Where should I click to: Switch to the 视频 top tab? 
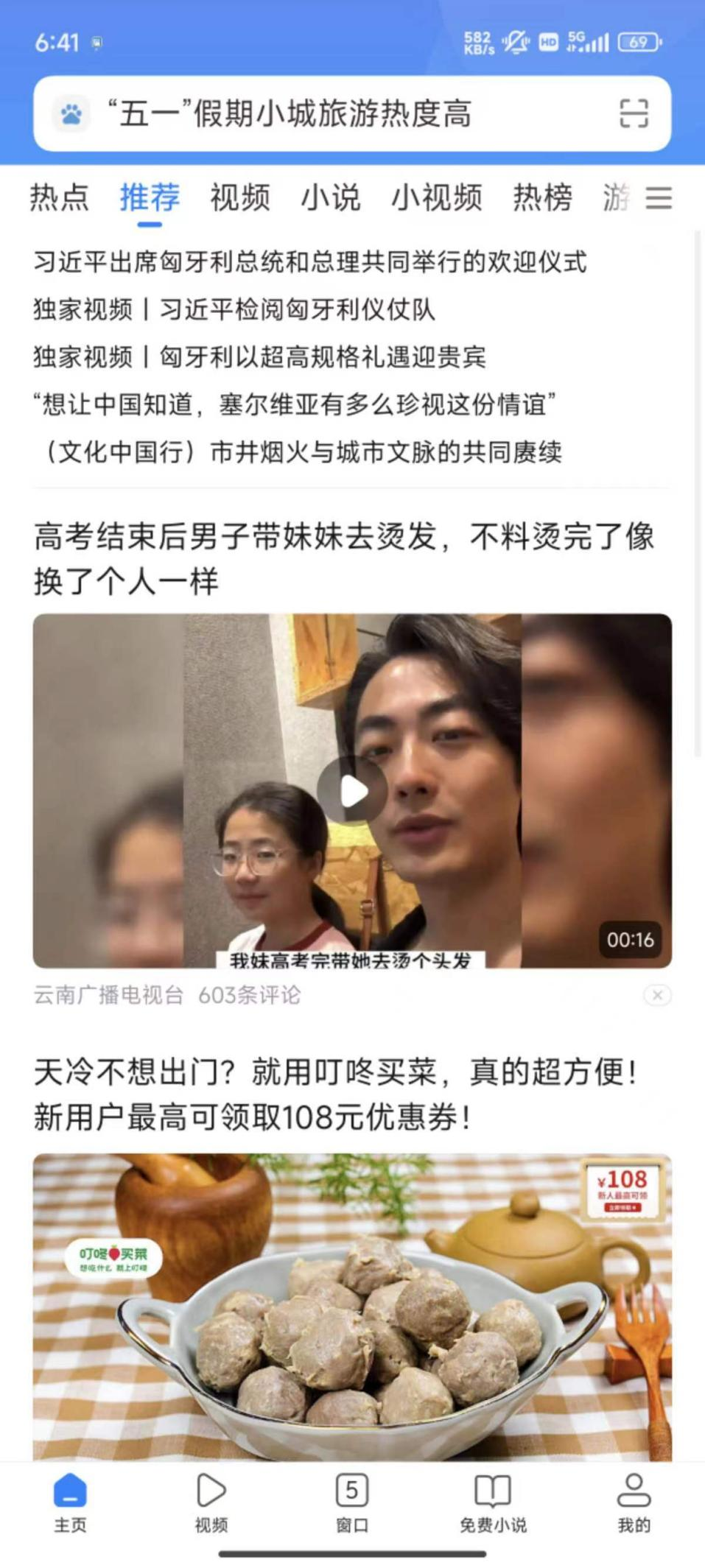[240, 197]
